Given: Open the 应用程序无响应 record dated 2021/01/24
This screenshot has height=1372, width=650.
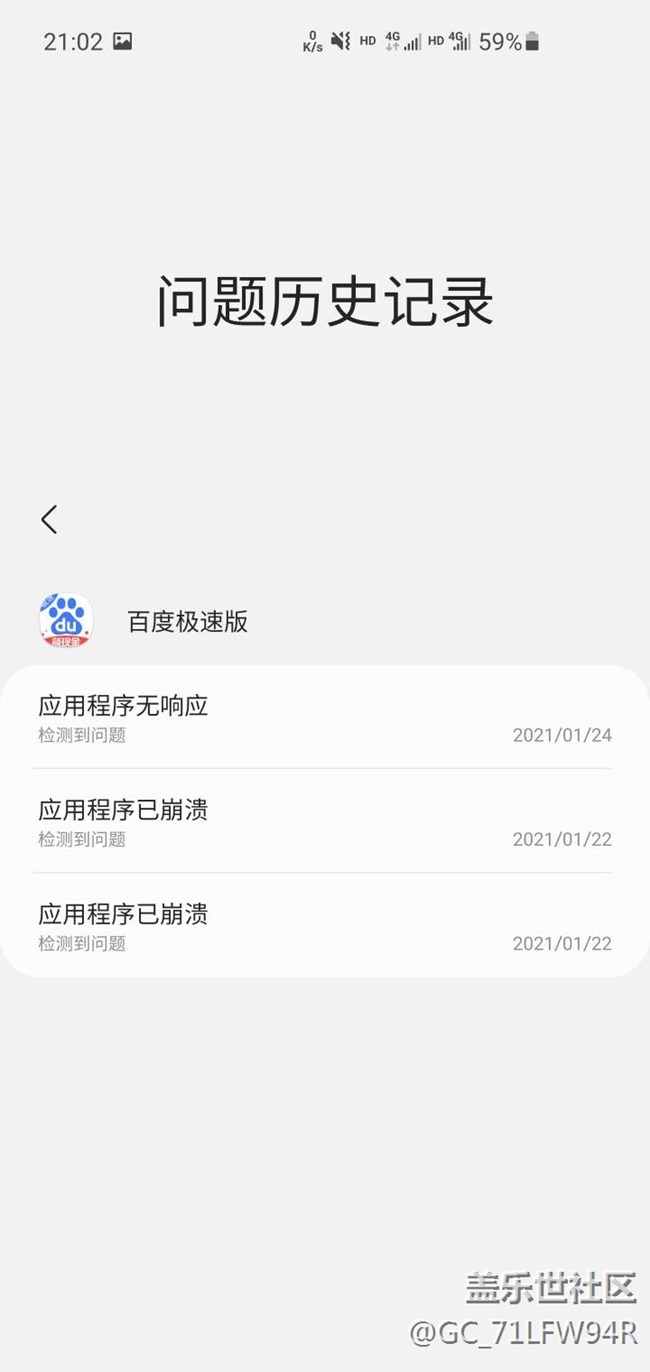Looking at the screenshot, I should click(x=324, y=718).
